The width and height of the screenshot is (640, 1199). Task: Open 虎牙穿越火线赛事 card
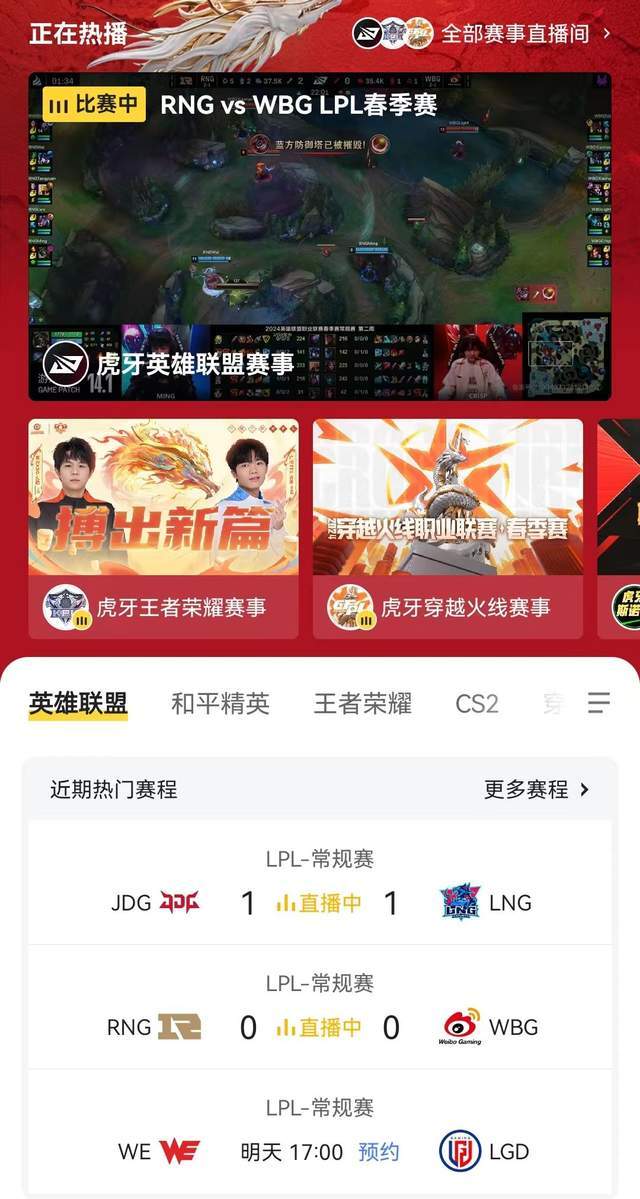click(x=447, y=528)
